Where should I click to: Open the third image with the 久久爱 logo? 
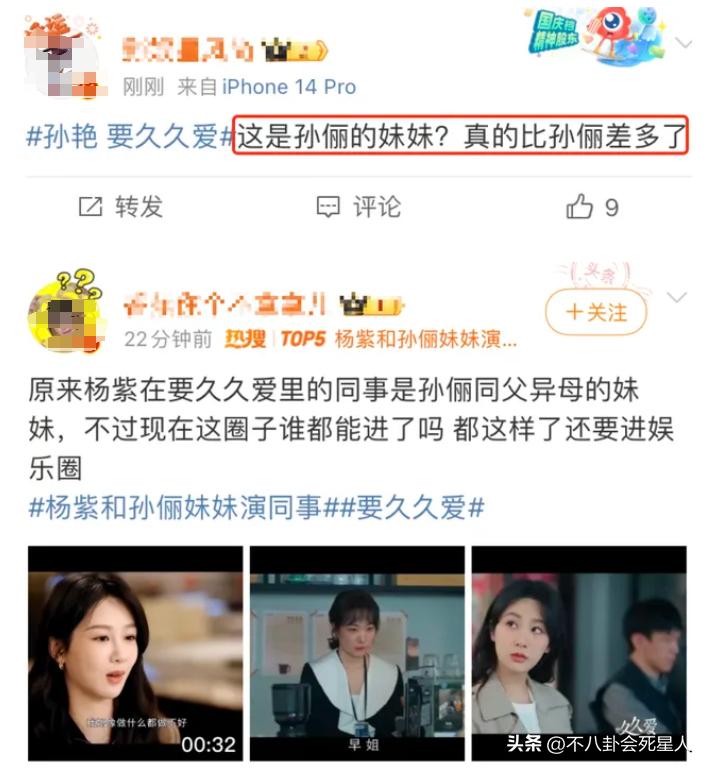(579, 651)
